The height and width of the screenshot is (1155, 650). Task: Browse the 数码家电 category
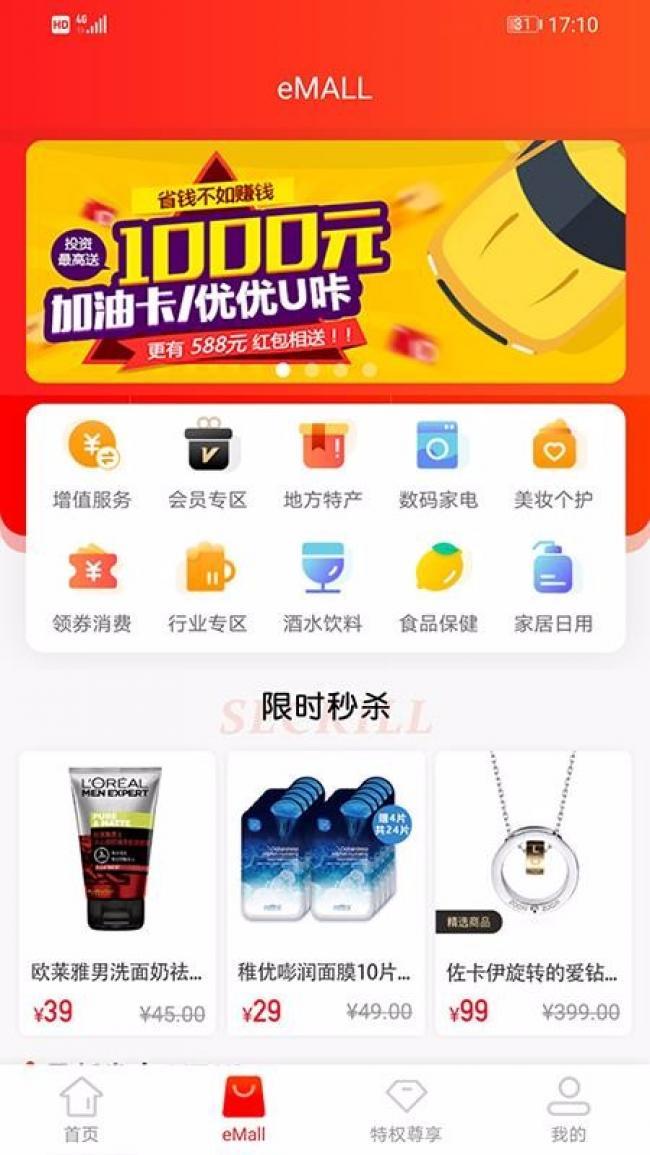(438, 463)
